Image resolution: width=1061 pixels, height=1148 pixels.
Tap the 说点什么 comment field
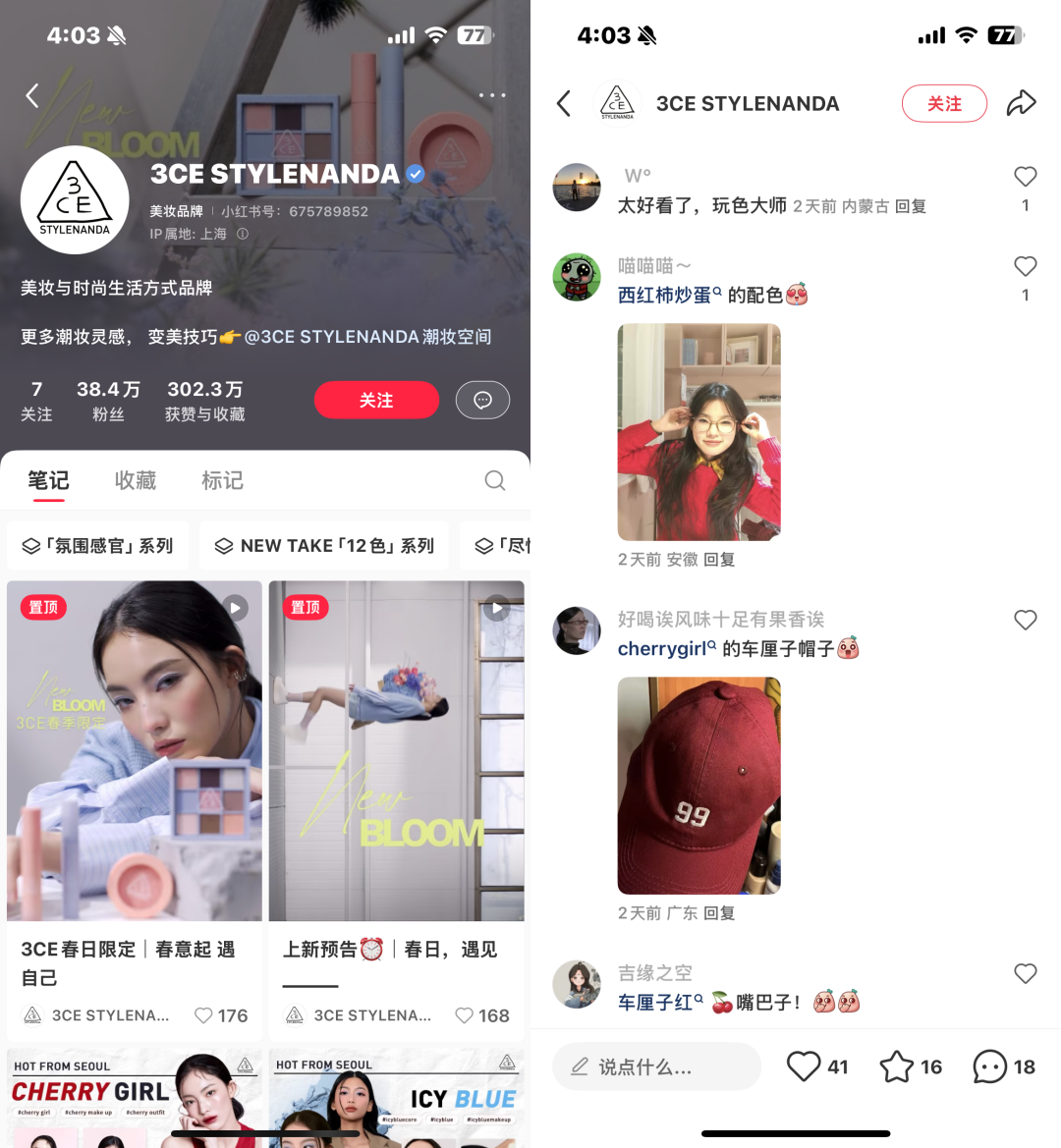pos(656,1066)
